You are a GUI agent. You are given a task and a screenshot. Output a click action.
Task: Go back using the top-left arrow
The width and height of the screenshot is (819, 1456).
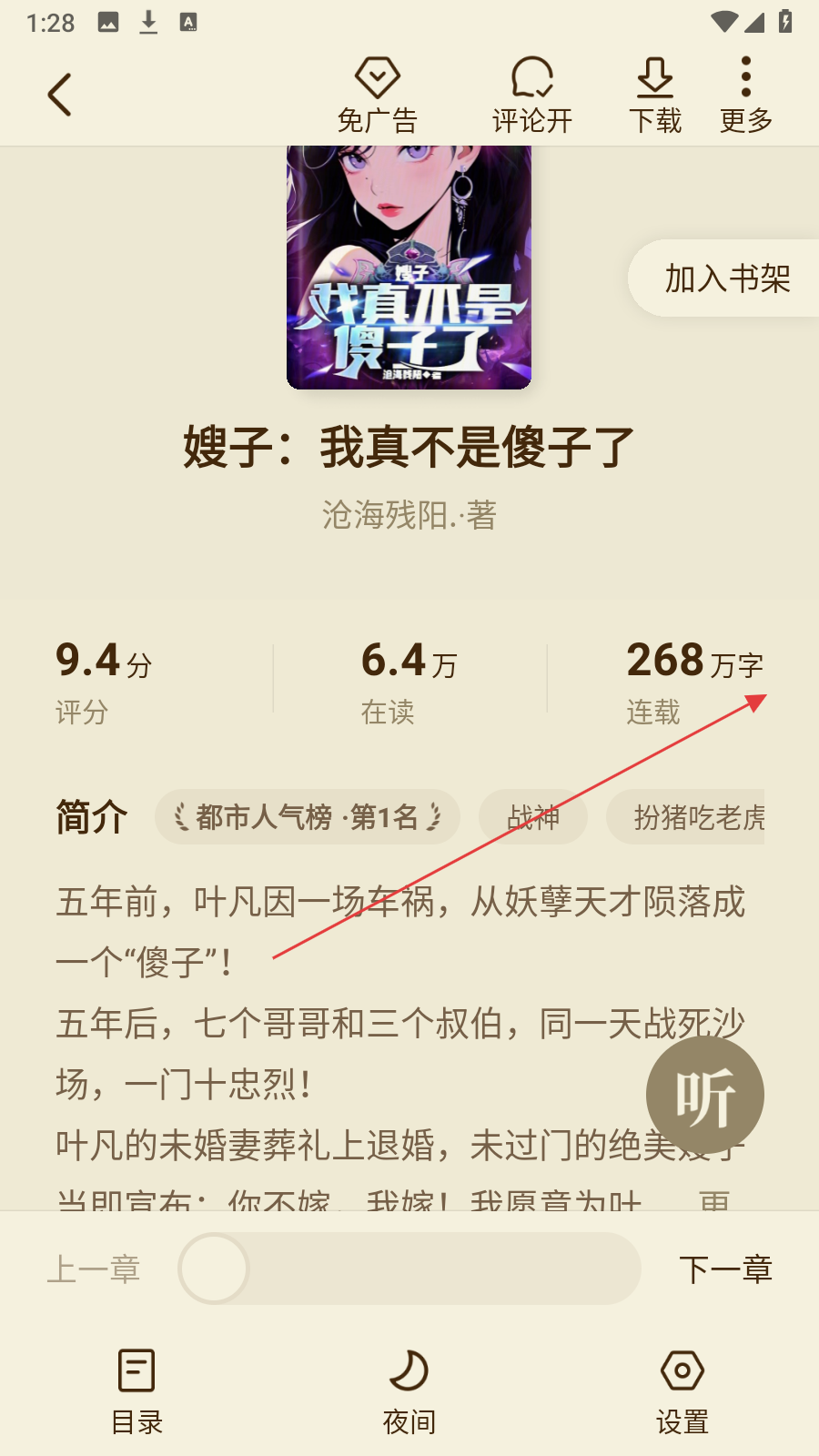pyautogui.click(x=60, y=95)
